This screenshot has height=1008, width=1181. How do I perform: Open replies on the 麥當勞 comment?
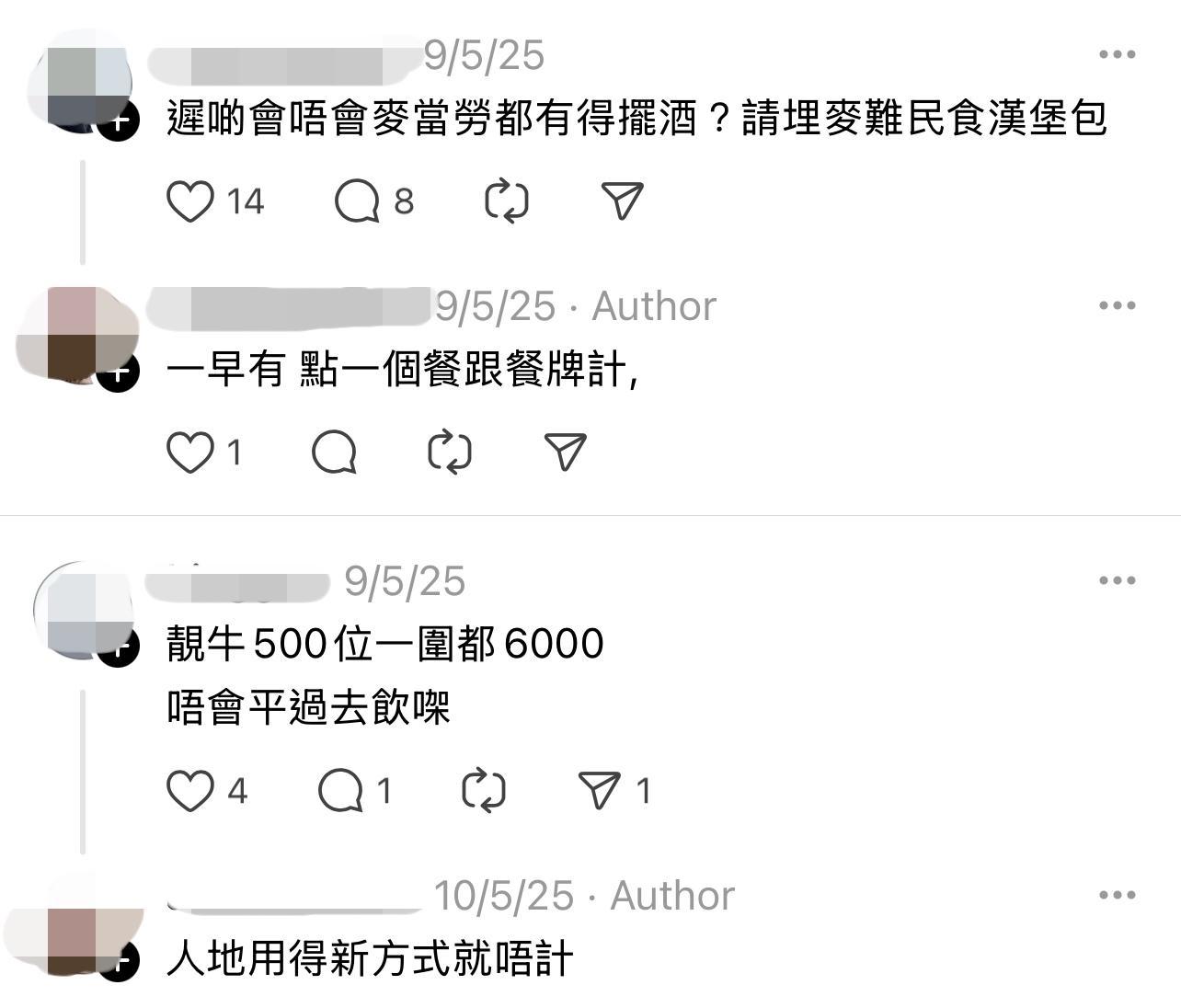[x=357, y=201]
